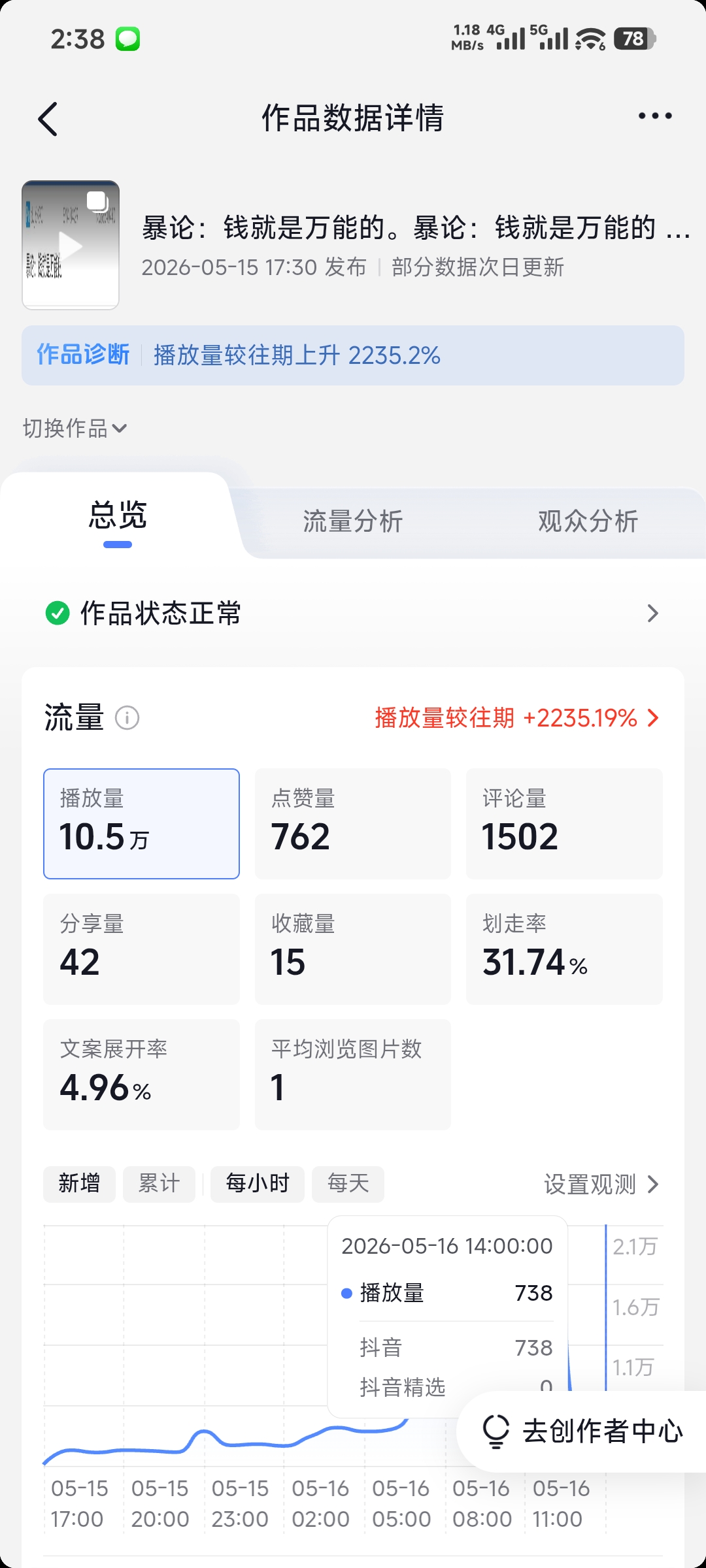
Task: Switch to the 观众分析 tab
Action: coord(588,521)
